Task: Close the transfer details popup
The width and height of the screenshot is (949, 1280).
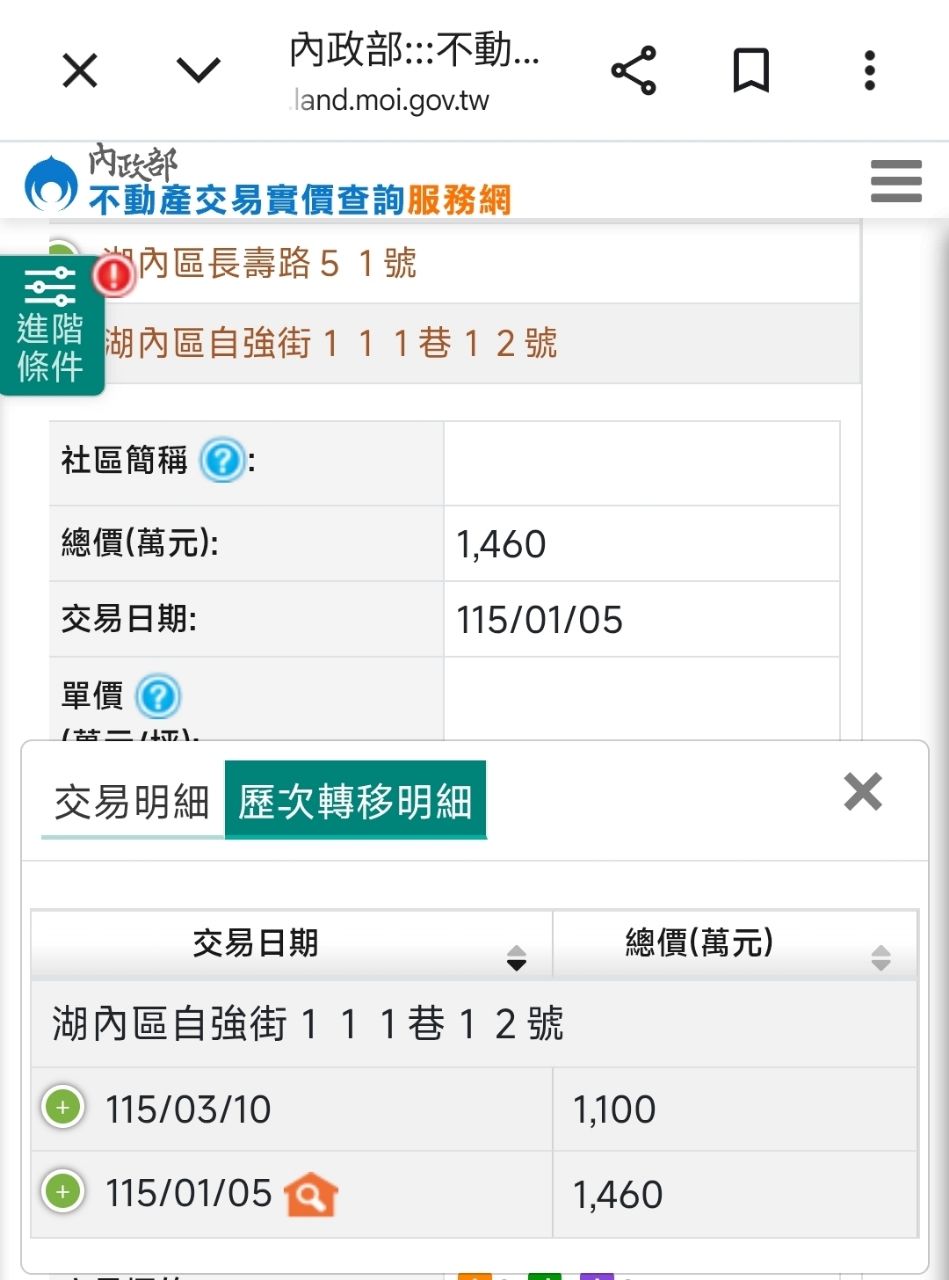Action: (863, 793)
